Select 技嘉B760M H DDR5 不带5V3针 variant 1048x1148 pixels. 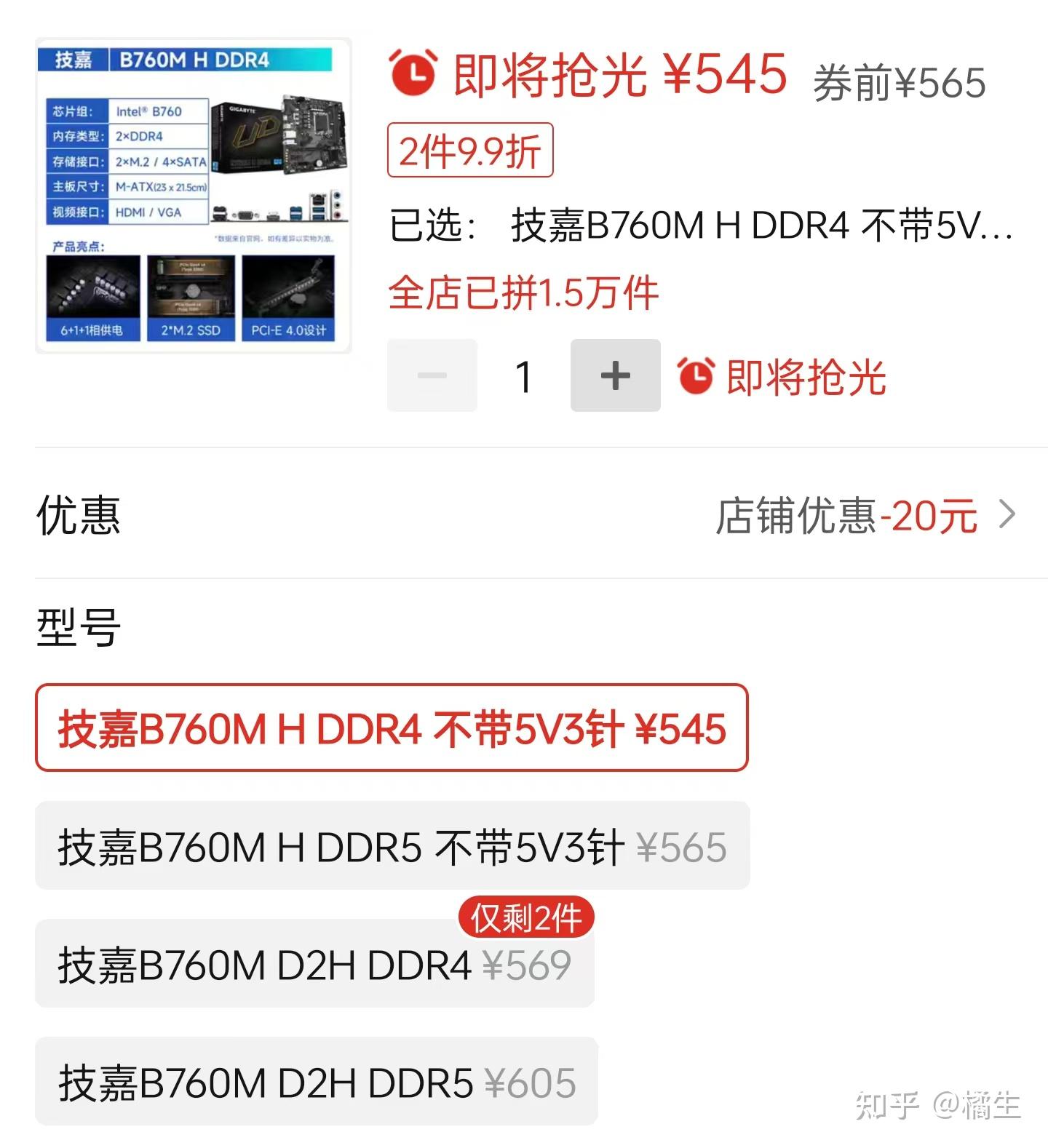coord(389,847)
